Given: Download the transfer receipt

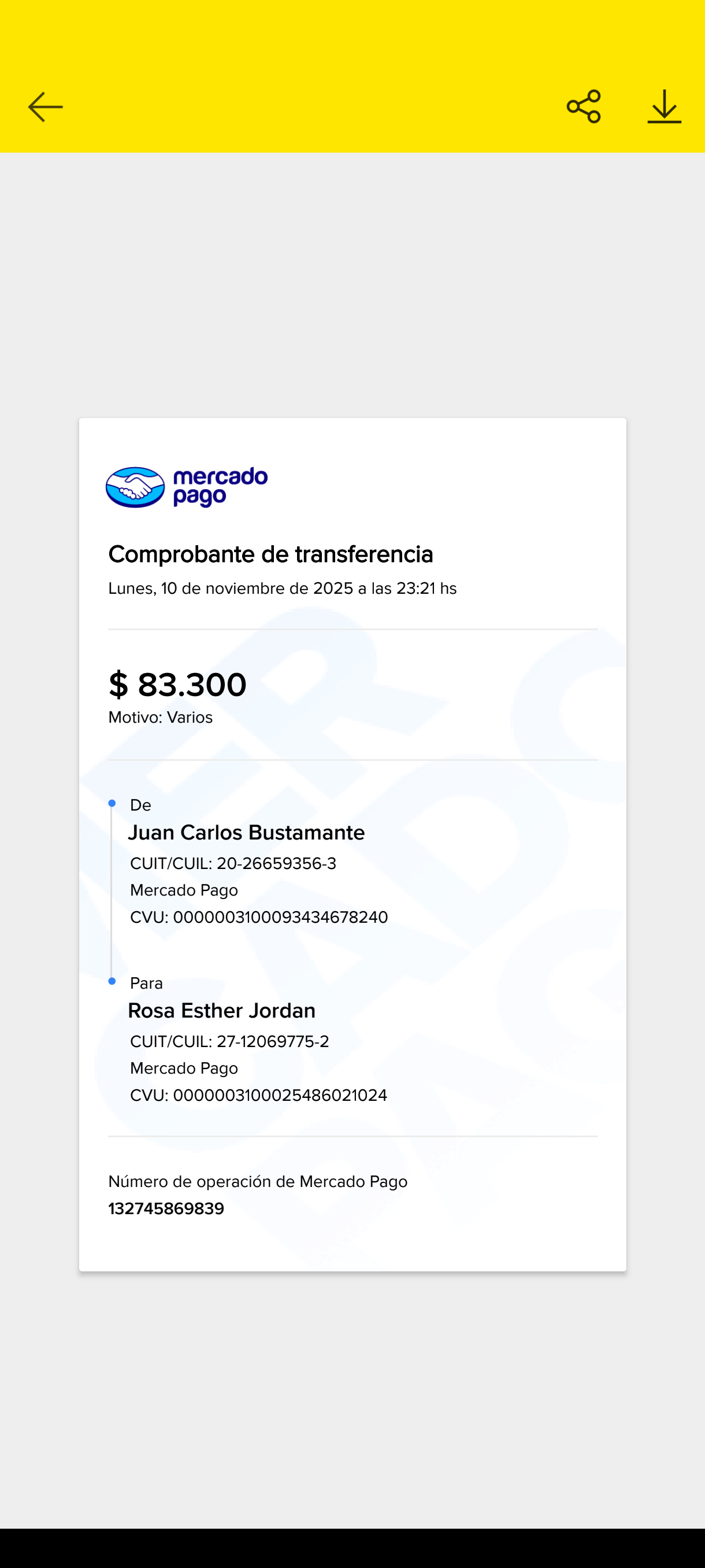Looking at the screenshot, I should (x=663, y=107).
